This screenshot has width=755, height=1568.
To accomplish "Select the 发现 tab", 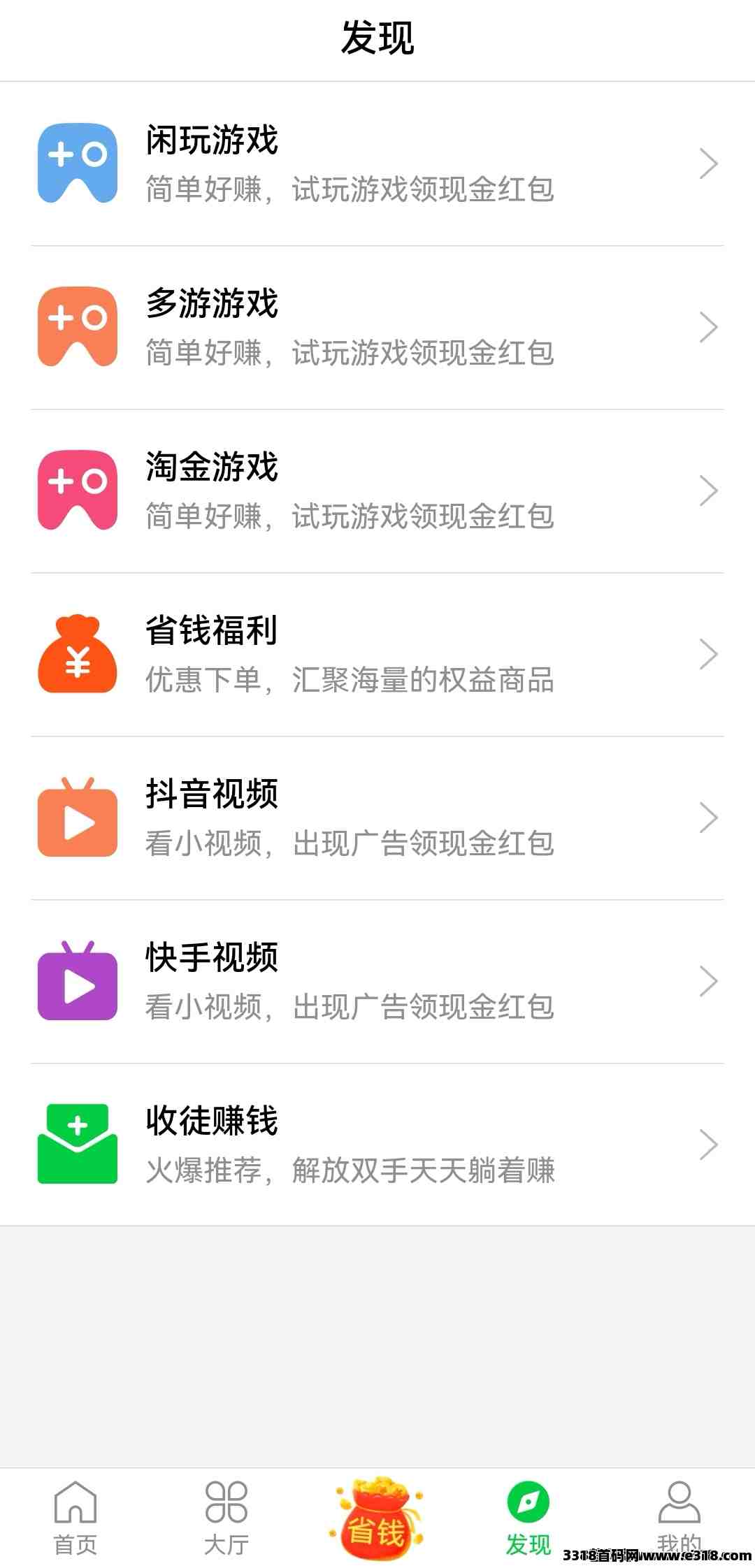I will point(528,1518).
